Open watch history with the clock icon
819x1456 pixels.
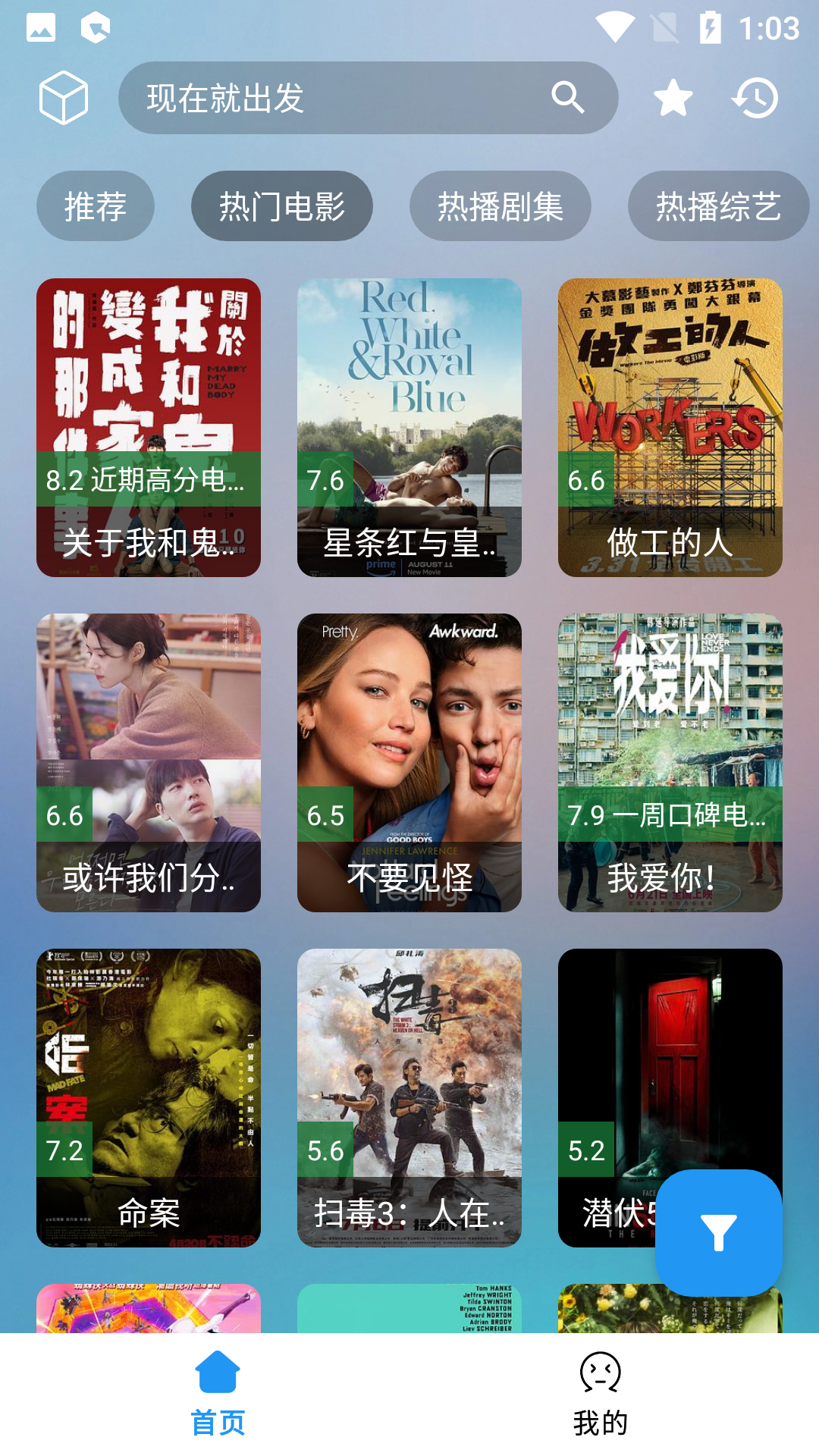[758, 98]
